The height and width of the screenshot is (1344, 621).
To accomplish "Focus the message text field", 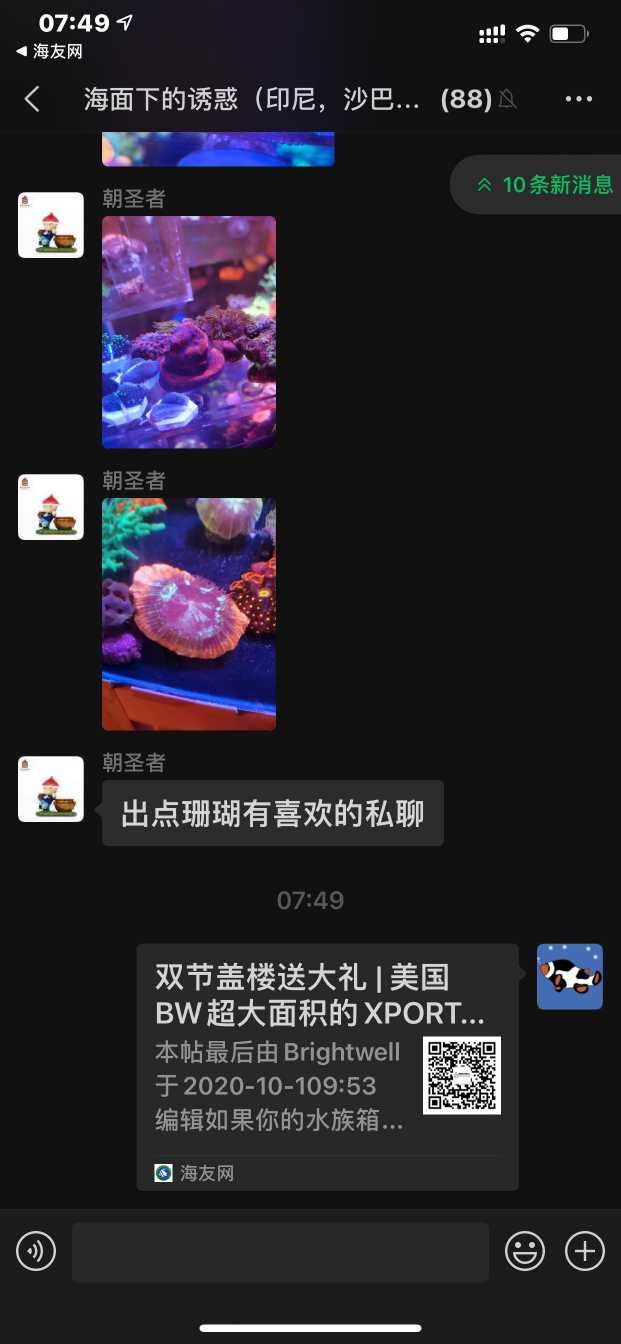I will point(280,1252).
